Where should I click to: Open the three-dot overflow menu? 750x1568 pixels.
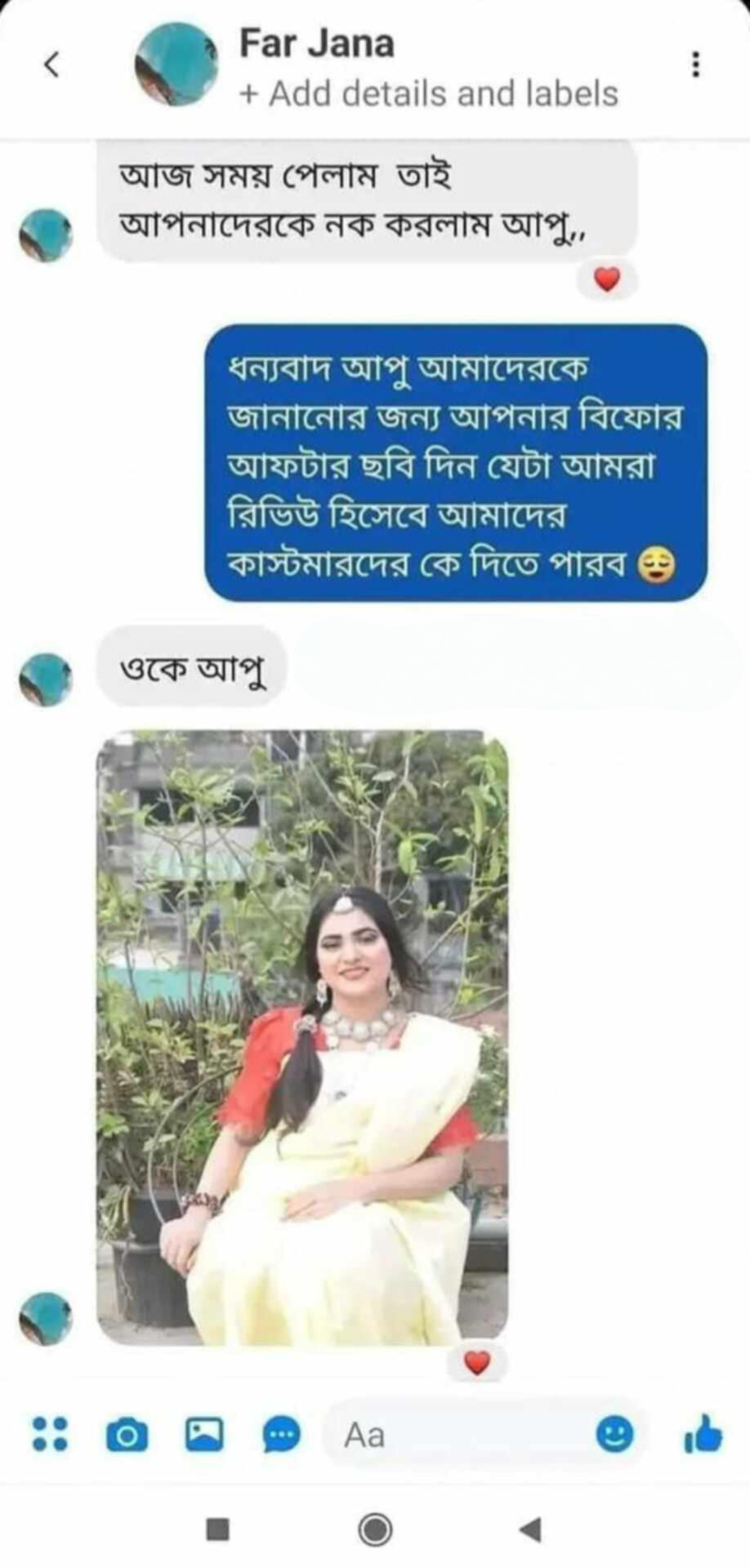pos(695,65)
